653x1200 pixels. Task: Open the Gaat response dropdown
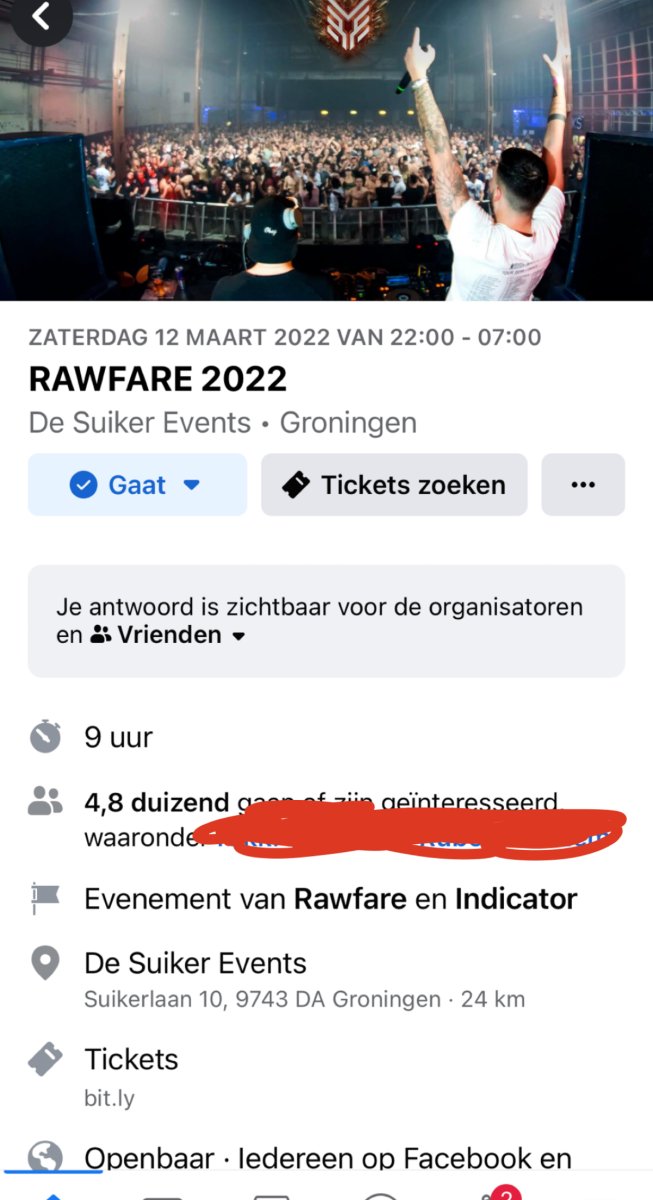[x=137, y=485]
